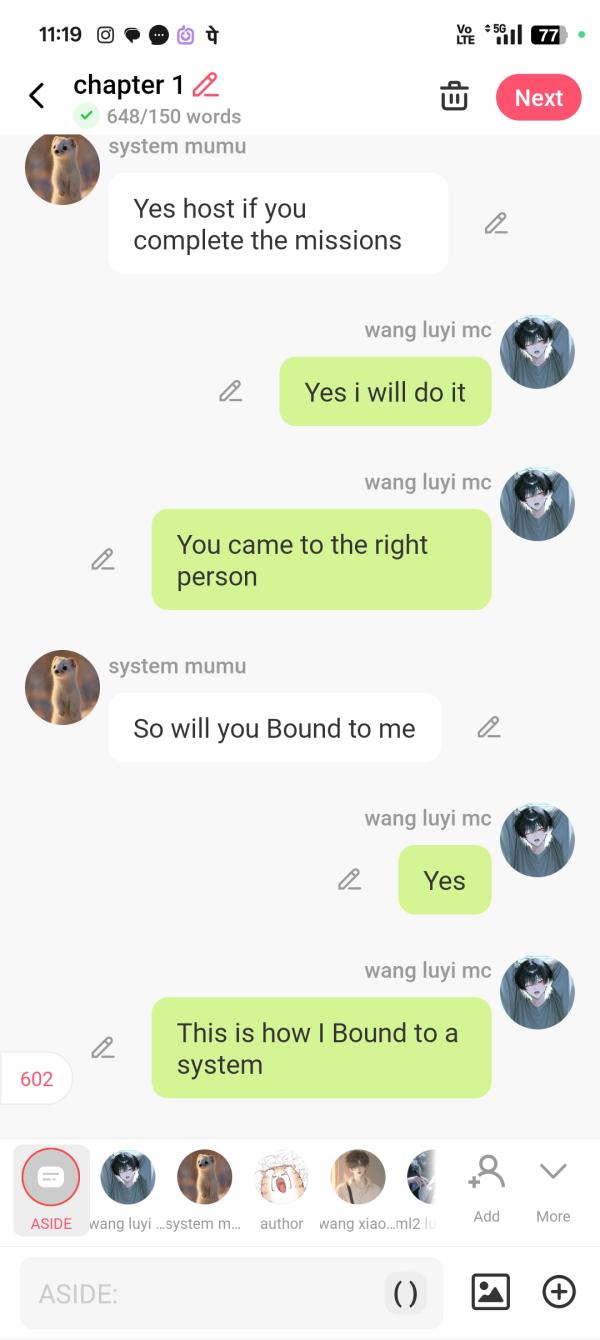
Task: Choose wang luyi as speaking character
Action: pos(128,1187)
